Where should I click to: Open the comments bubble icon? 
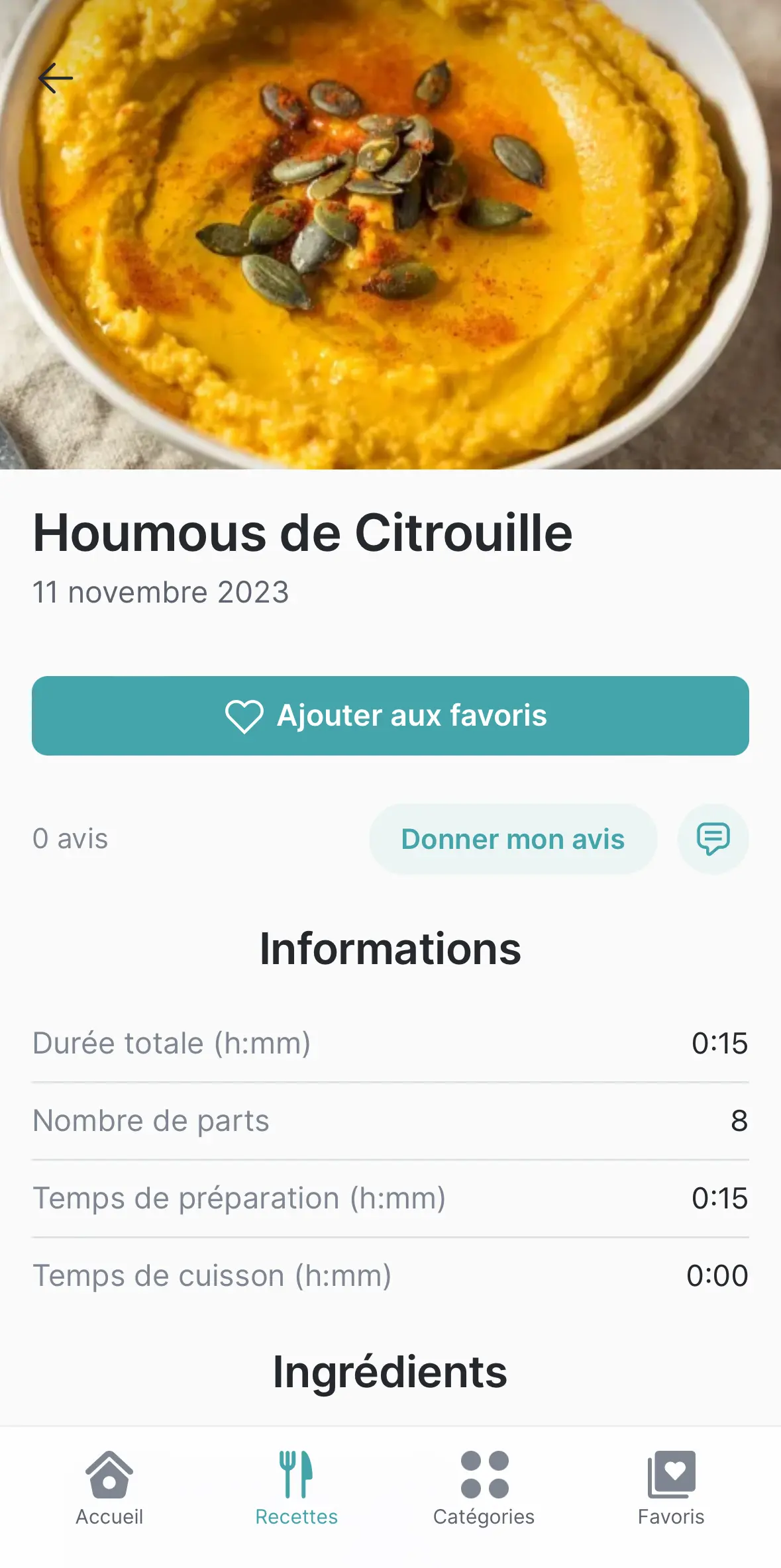713,839
